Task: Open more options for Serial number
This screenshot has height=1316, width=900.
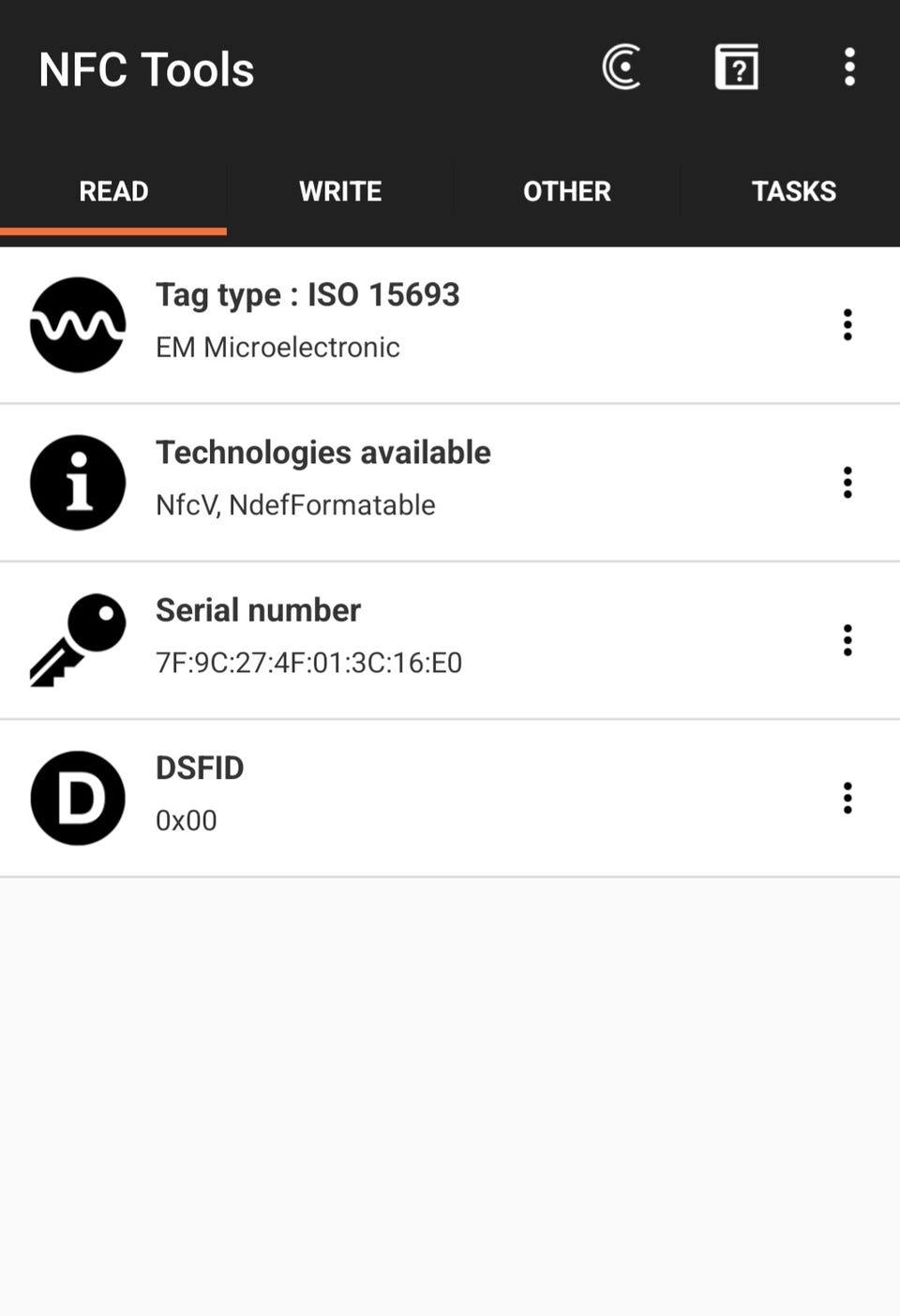Action: (x=847, y=639)
